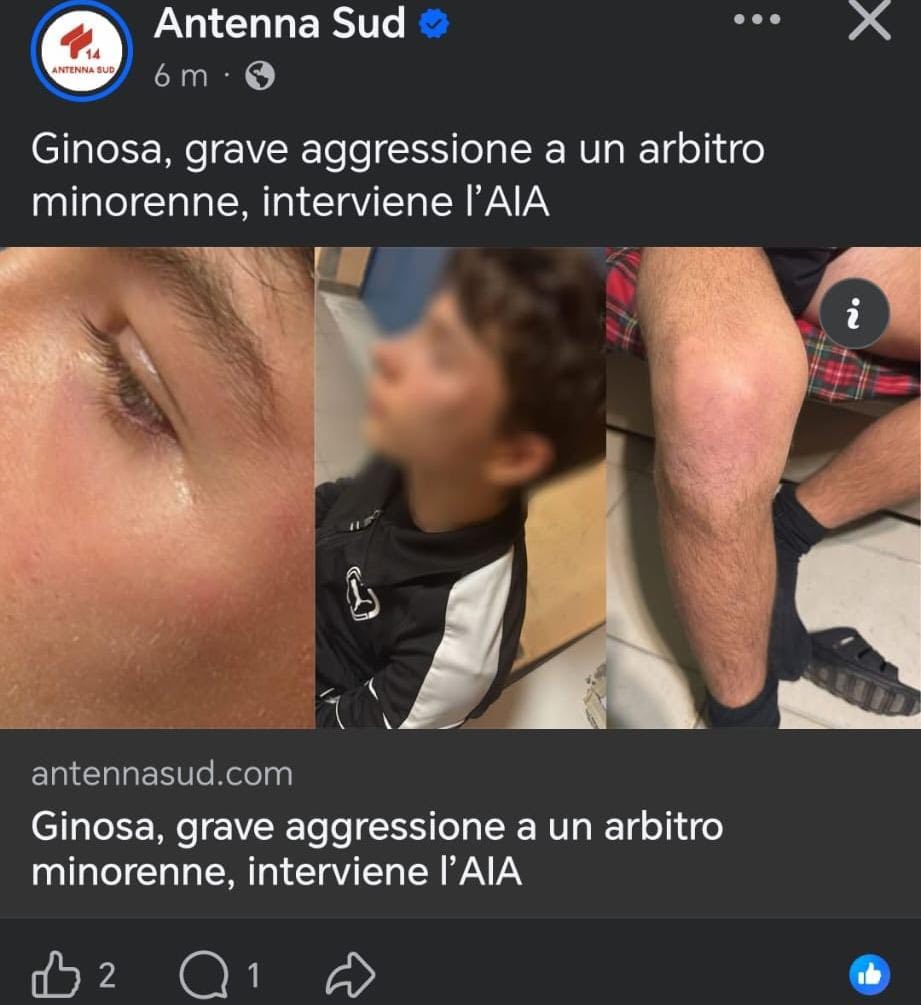Tap the info icon on the link preview
Screen dimensions: 921x1005
click(852, 314)
